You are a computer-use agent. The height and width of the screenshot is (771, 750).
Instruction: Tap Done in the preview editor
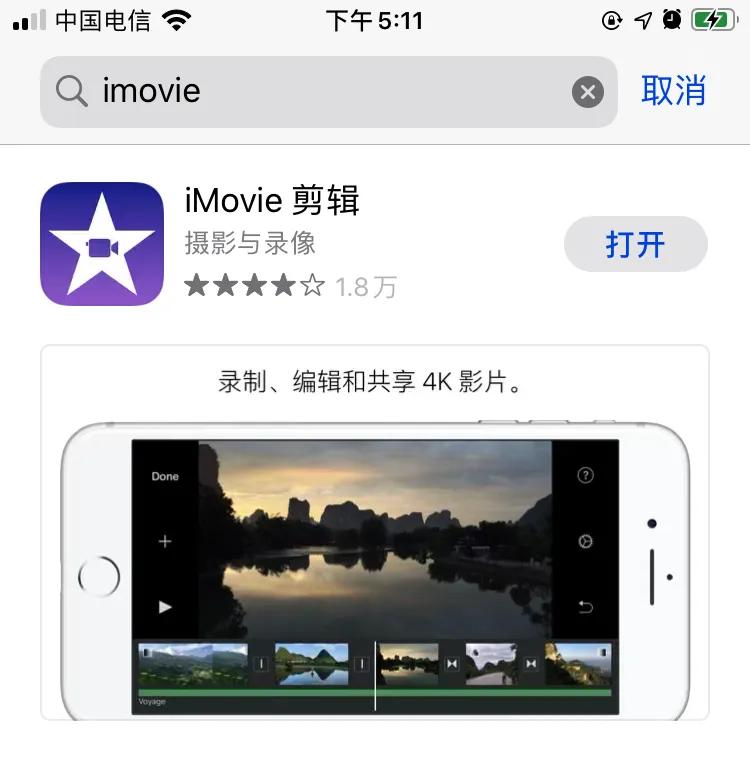pyautogui.click(x=163, y=476)
